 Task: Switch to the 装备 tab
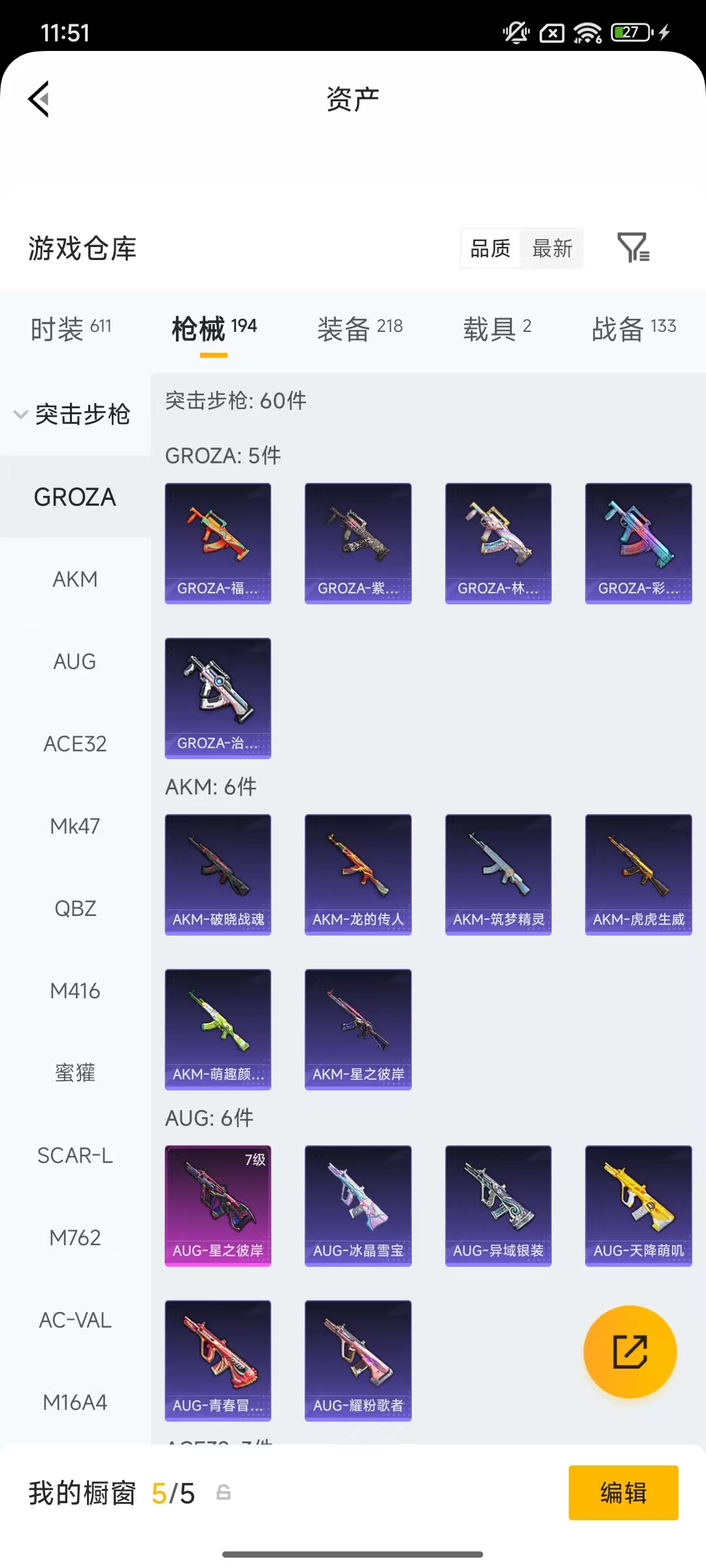pyautogui.click(x=360, y=328)
